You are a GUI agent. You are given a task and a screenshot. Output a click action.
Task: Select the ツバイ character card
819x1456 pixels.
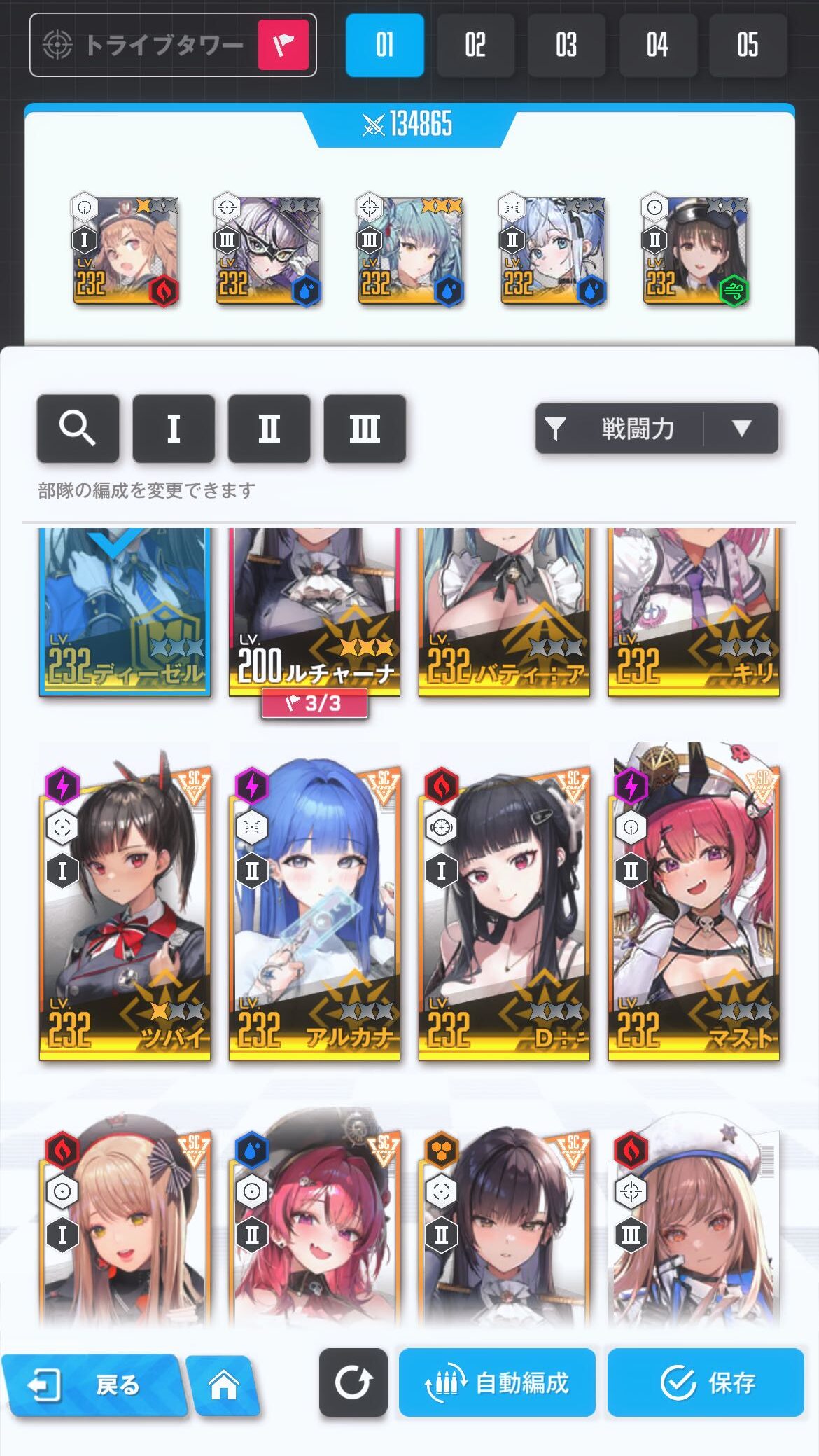pos(125,910)
